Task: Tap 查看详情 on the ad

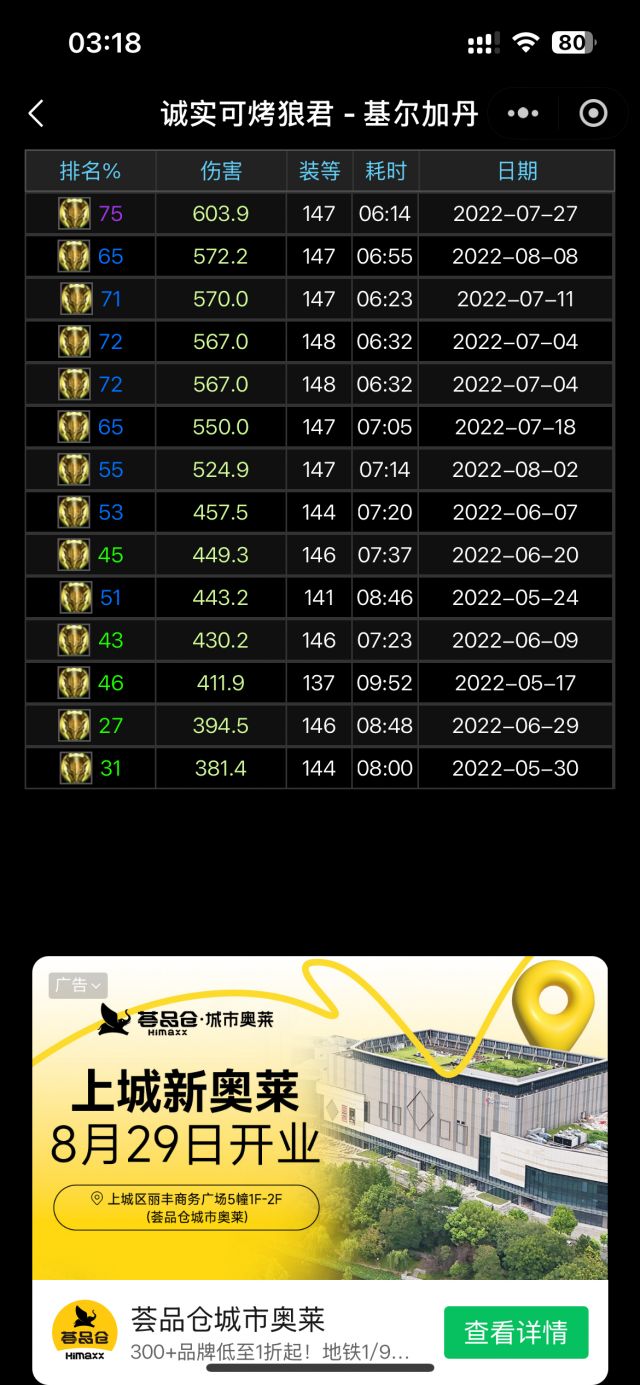Action: click(515, 1332)
